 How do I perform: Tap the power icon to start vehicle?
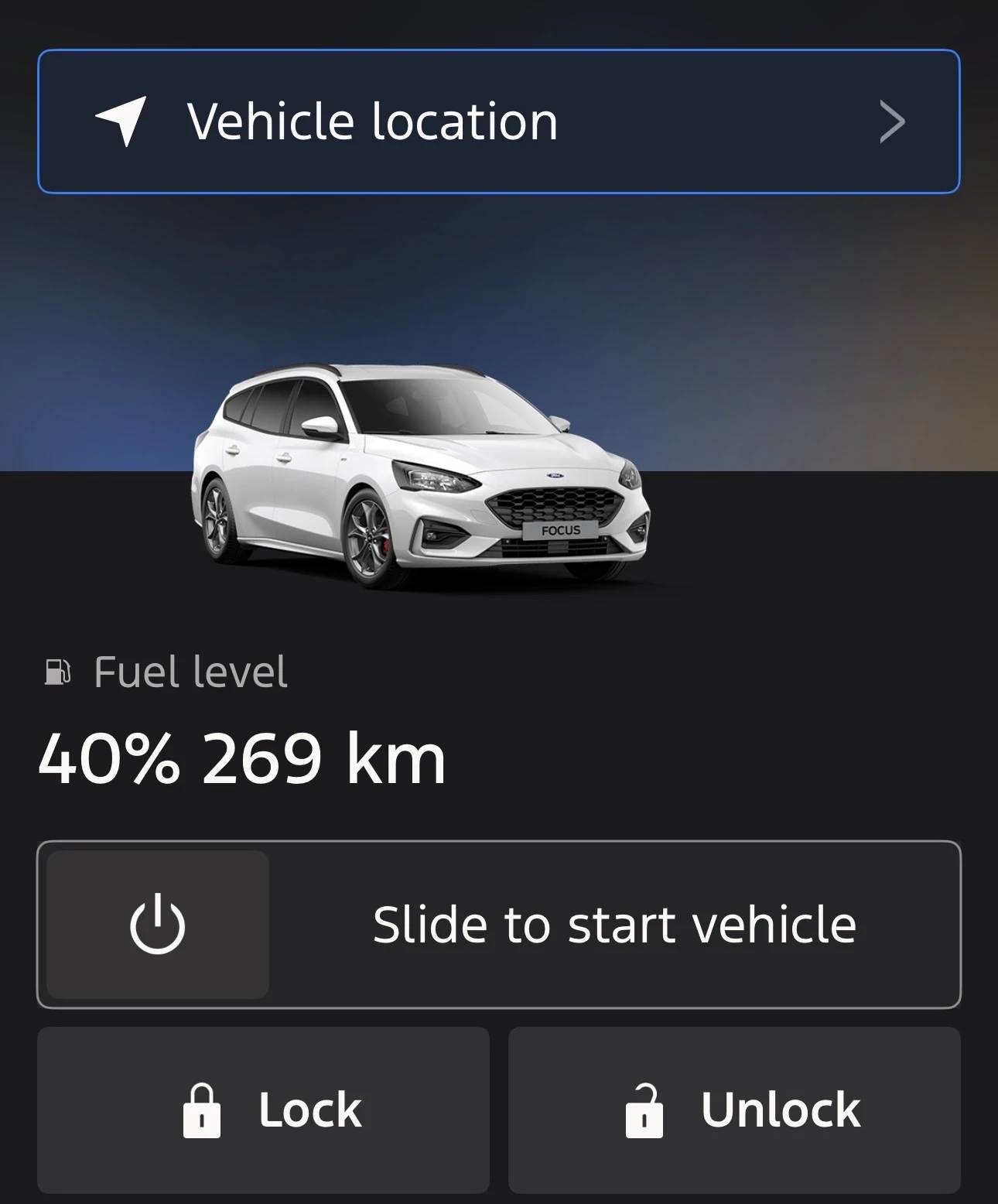coord(158,925)
